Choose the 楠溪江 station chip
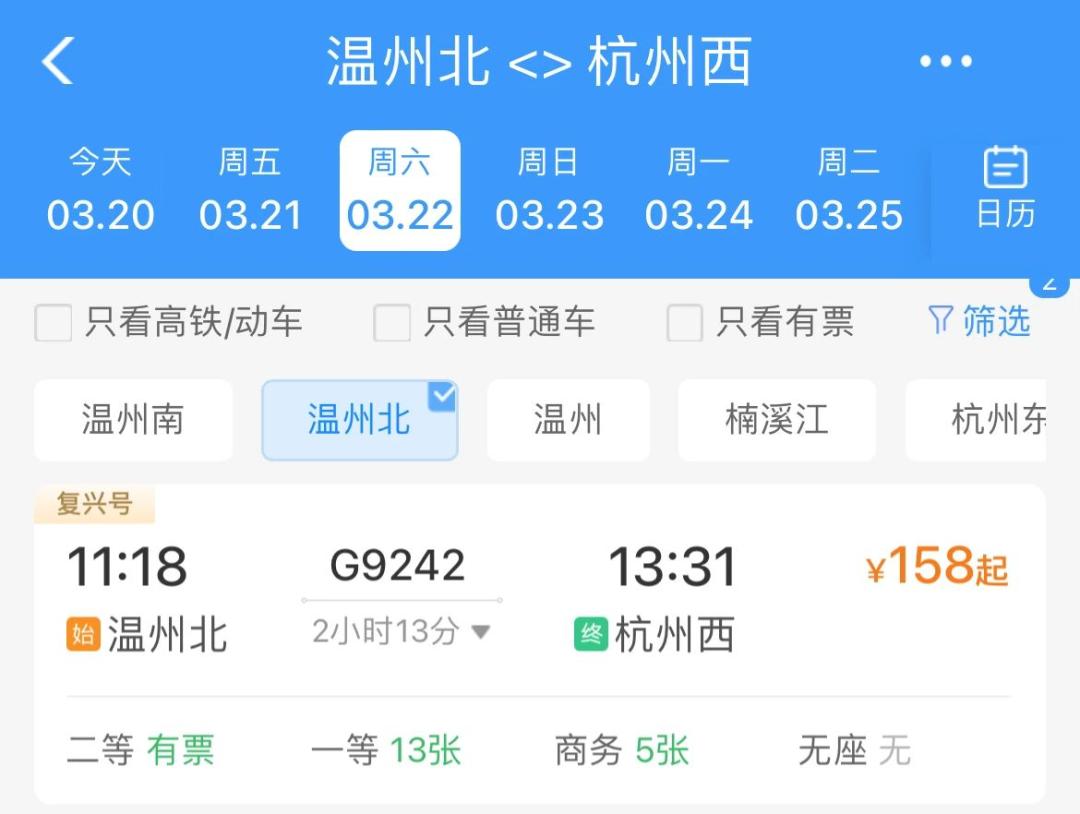The image size is (1080, 814). click(777, 420)
